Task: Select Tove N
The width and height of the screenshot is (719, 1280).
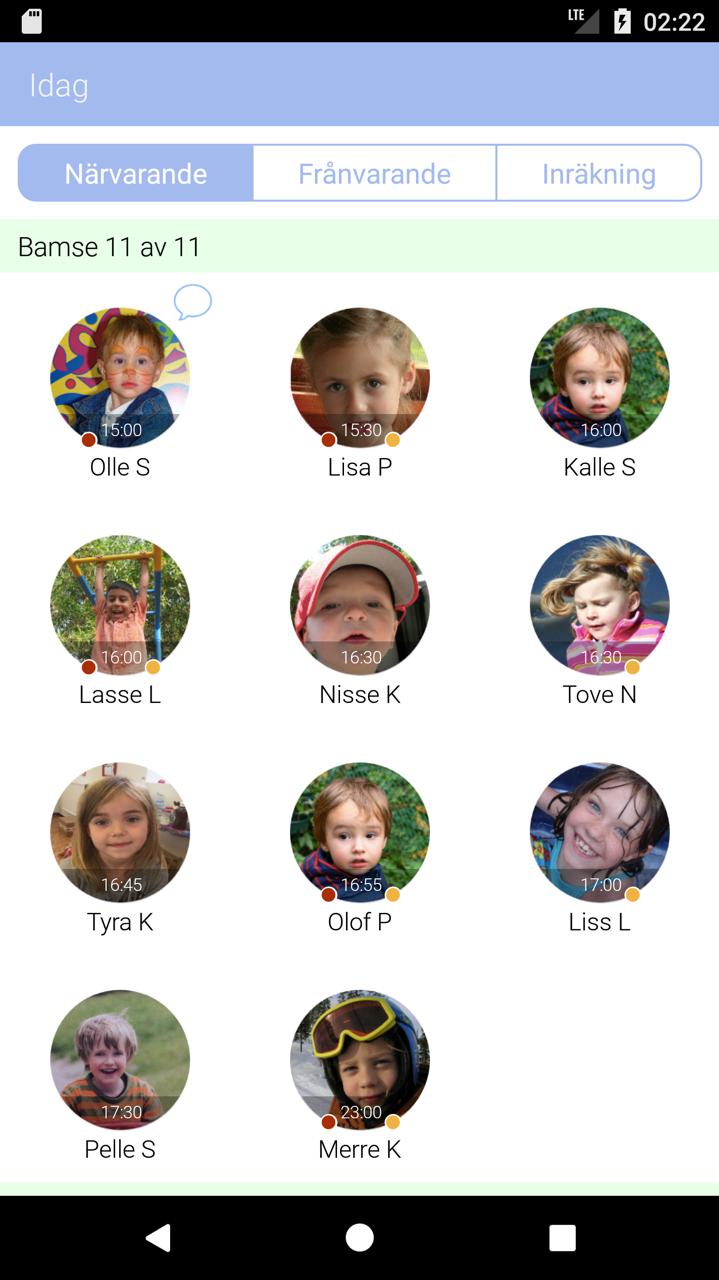Action: [599, 604]
